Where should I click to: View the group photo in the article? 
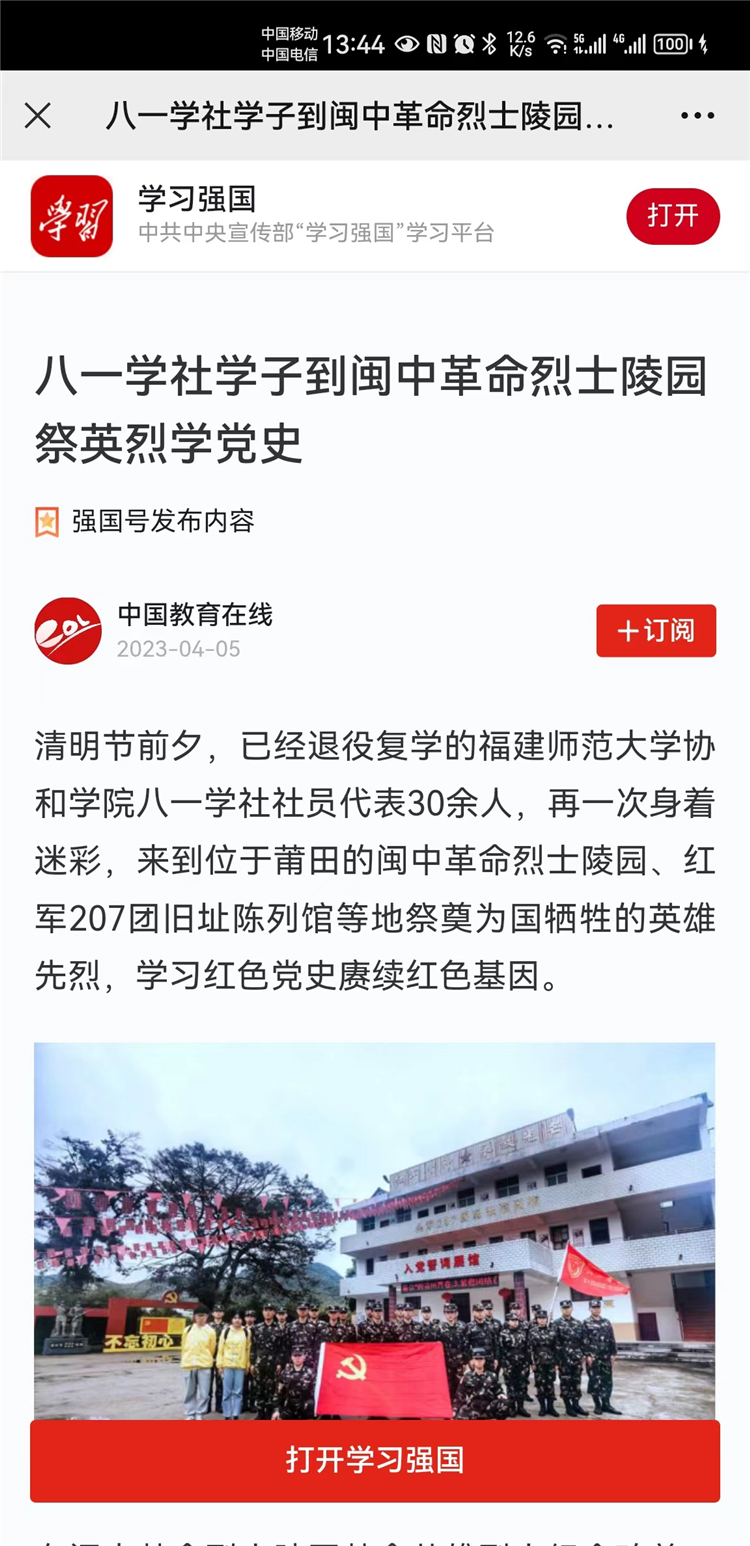coord(375,1230)
